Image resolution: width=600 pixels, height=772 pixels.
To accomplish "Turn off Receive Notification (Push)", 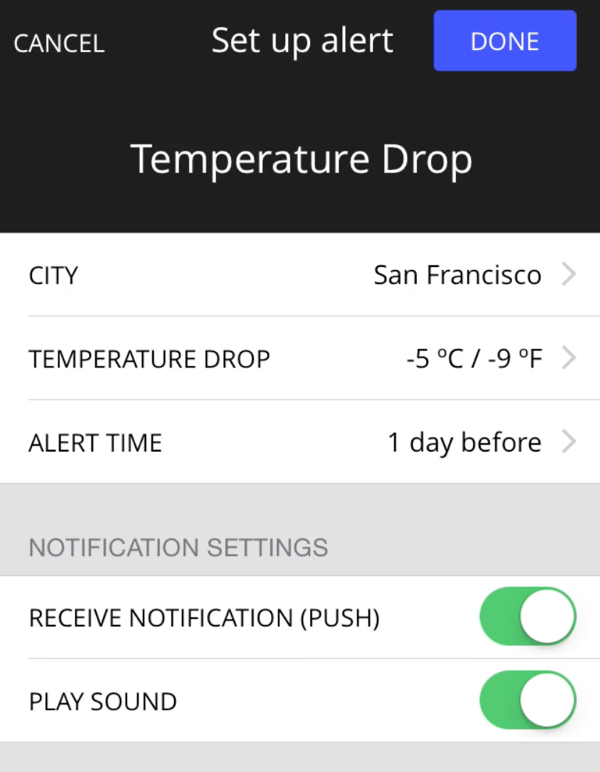I will tap(528, 617).
